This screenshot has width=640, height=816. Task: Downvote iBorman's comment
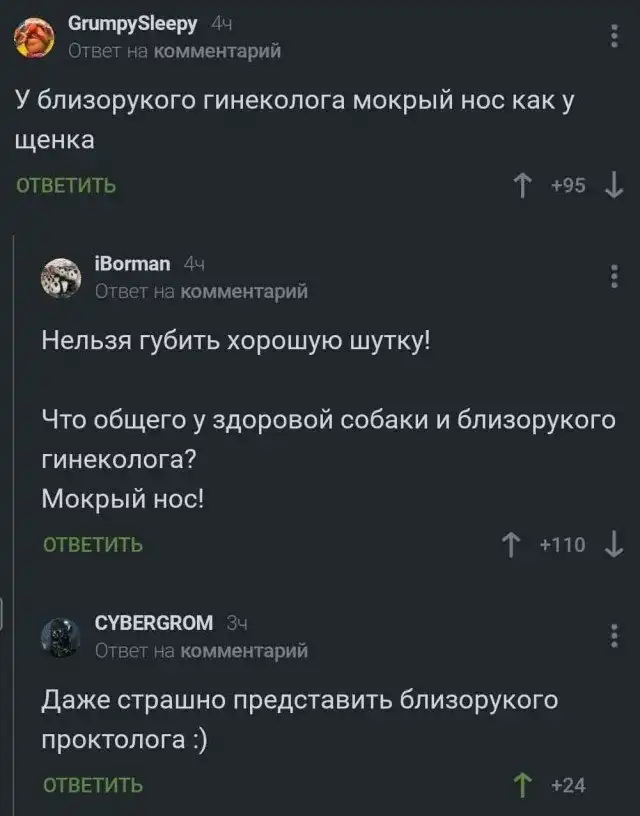point(615,545)
